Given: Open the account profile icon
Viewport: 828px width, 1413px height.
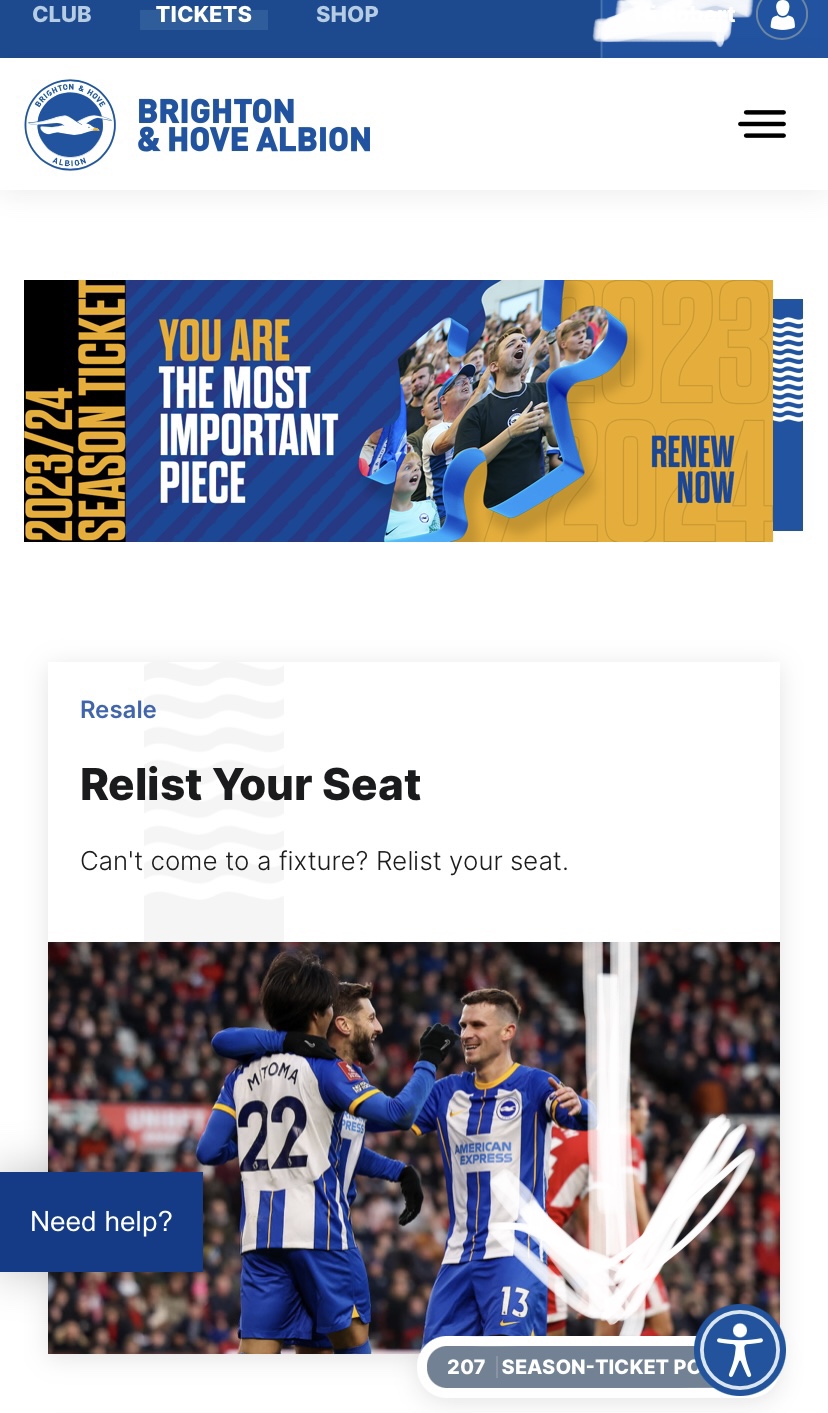Looking at the screenshot, I should 781,16.
